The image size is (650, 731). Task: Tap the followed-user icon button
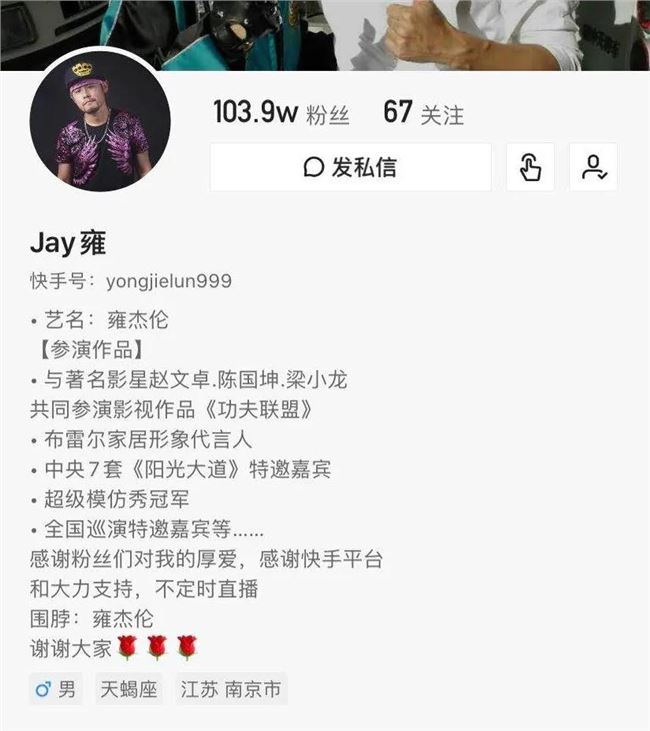[593, 167]
